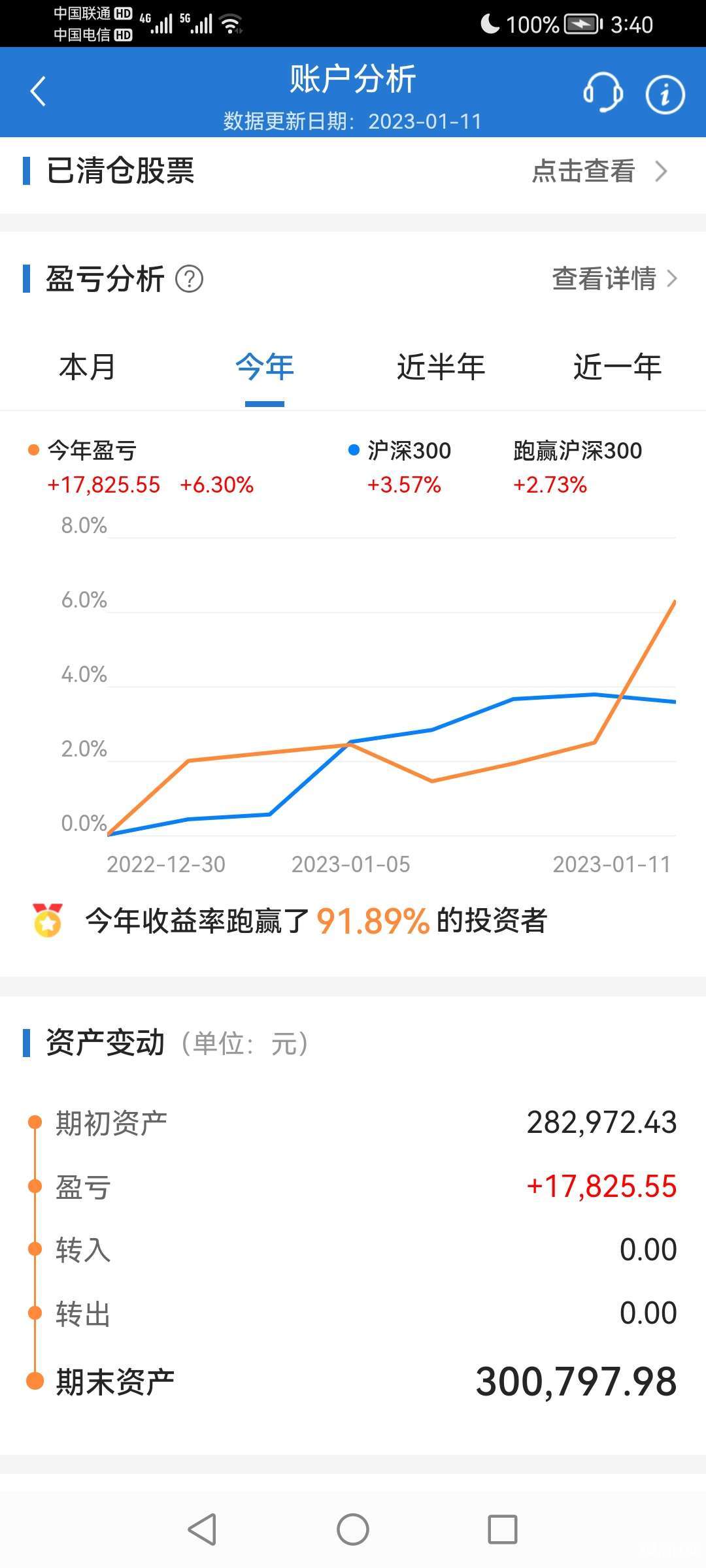Tap the help icon beside 盈亏分析
This screenshot has width=706, height=1568.
click(189, 279)
